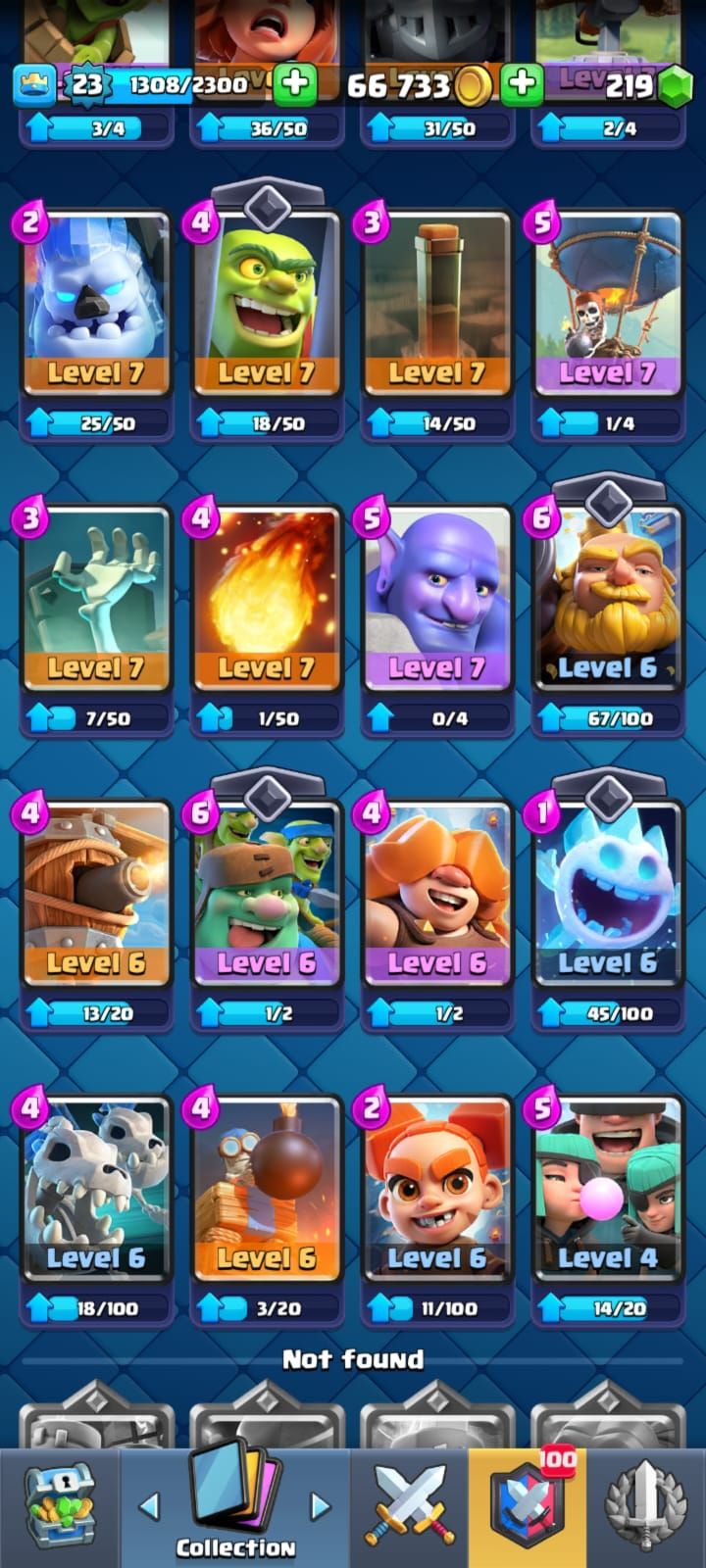Tap the green plus next to gold
This screenshot has width=706, height=1568.
click(x=523, y=85)
